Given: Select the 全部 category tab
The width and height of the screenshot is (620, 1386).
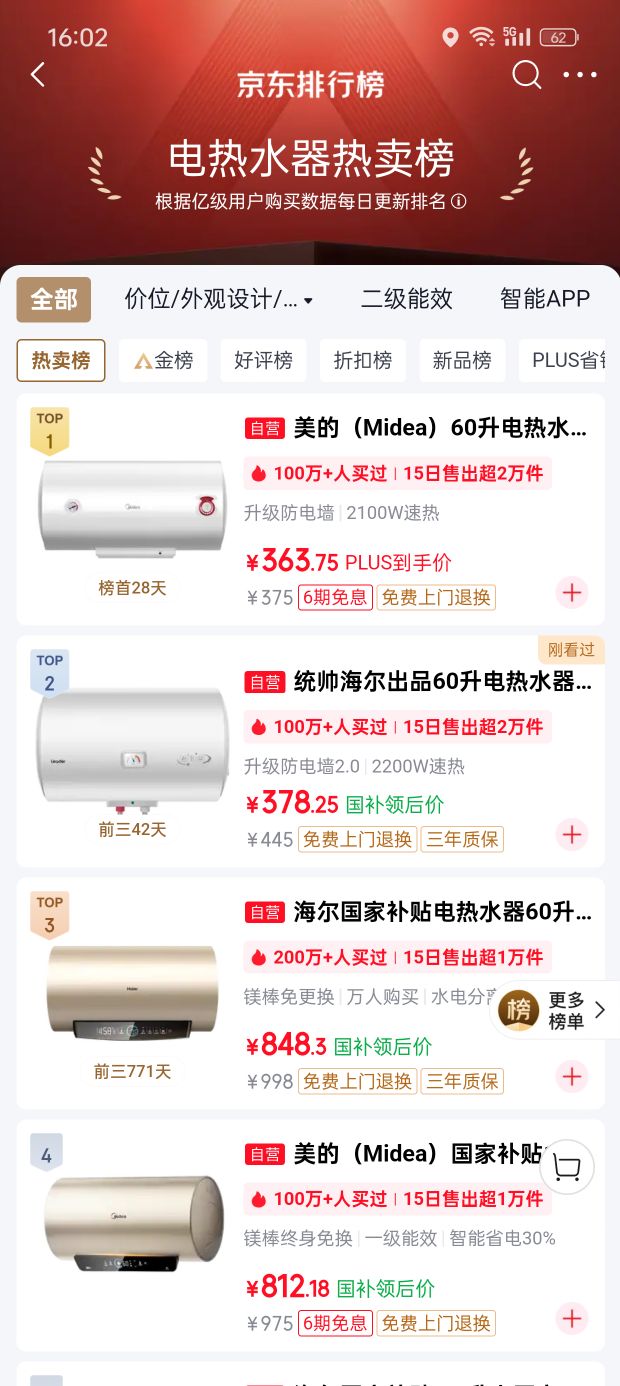Looking at the screenshot, I should [54, 299].
